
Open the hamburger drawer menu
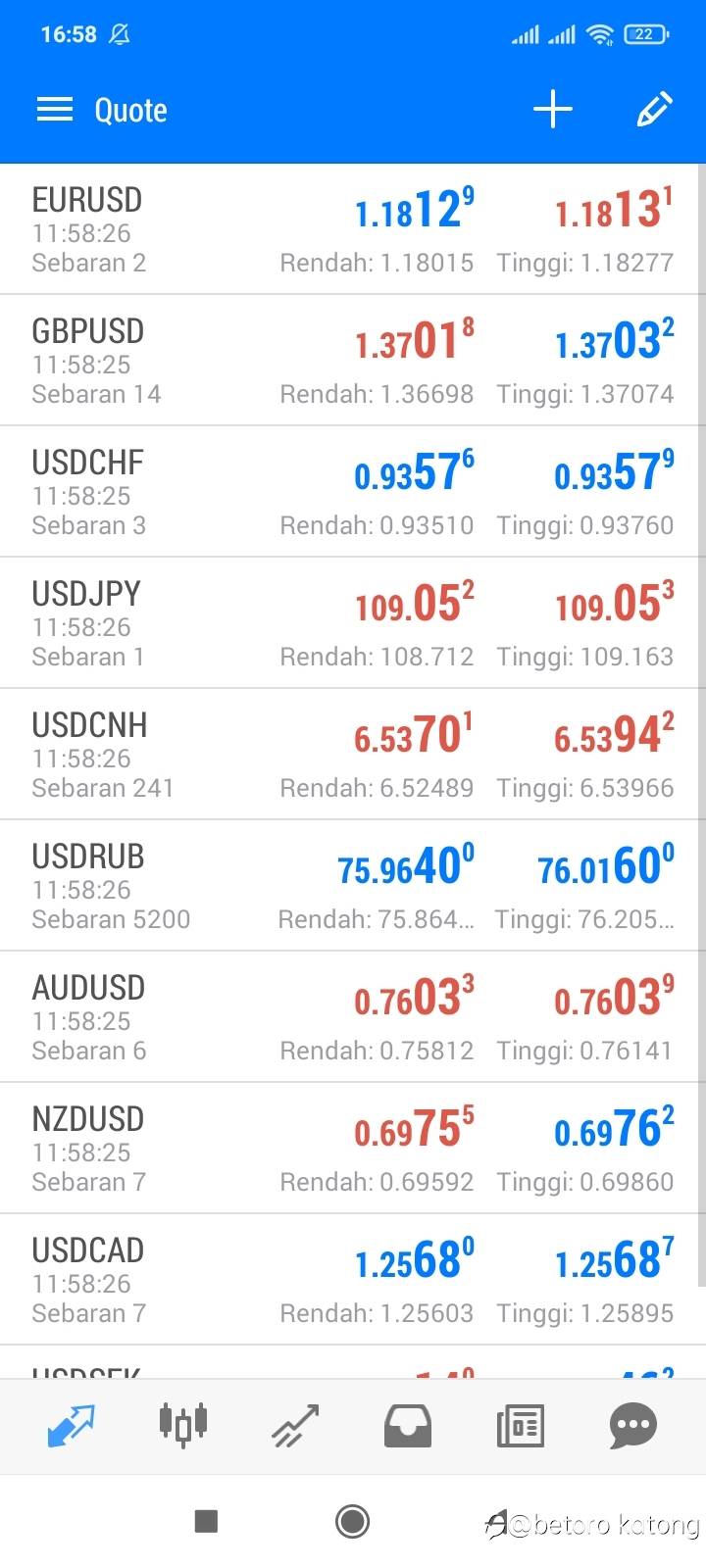55,110
